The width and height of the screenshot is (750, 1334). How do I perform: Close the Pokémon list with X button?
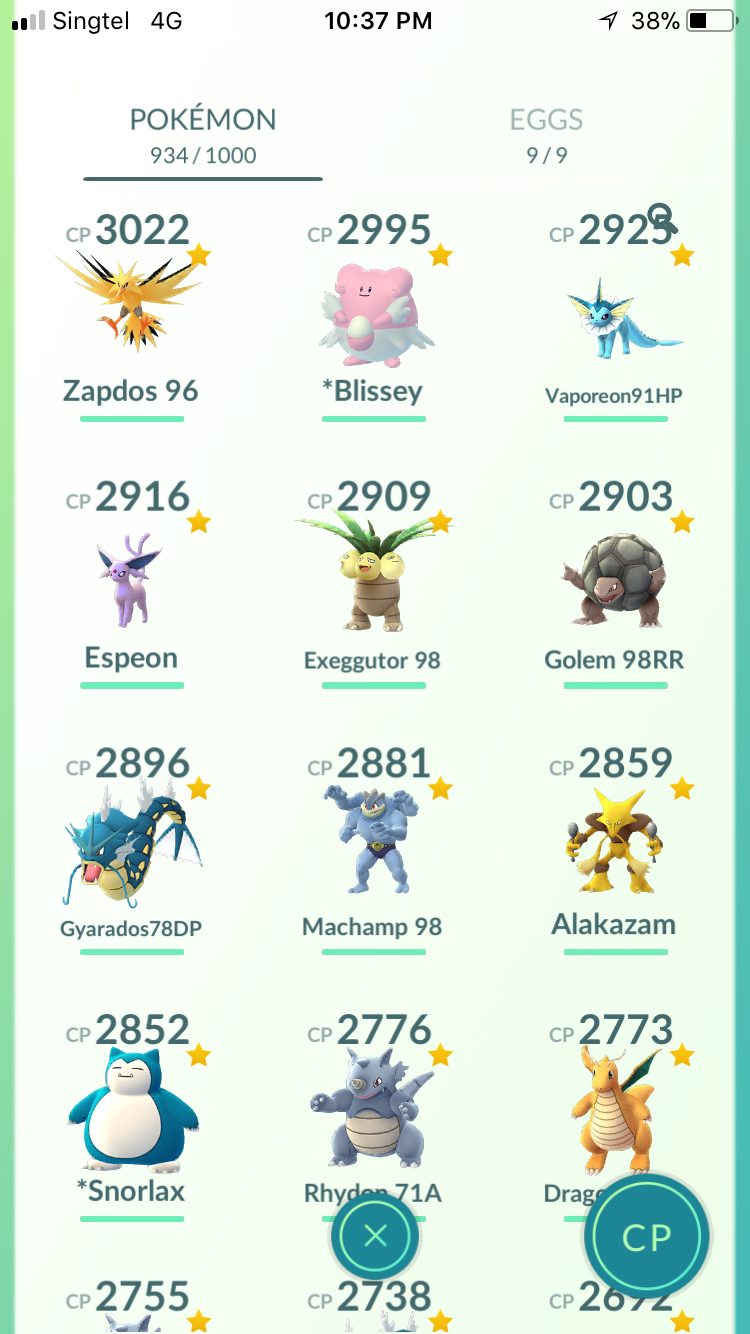point(375,1237)
